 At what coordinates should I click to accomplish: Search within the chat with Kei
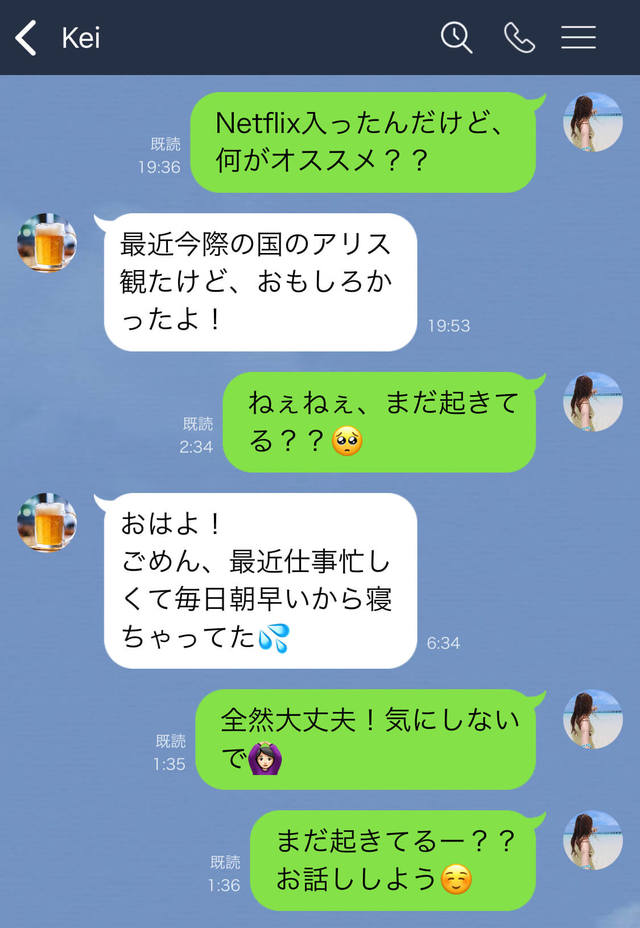457,38
